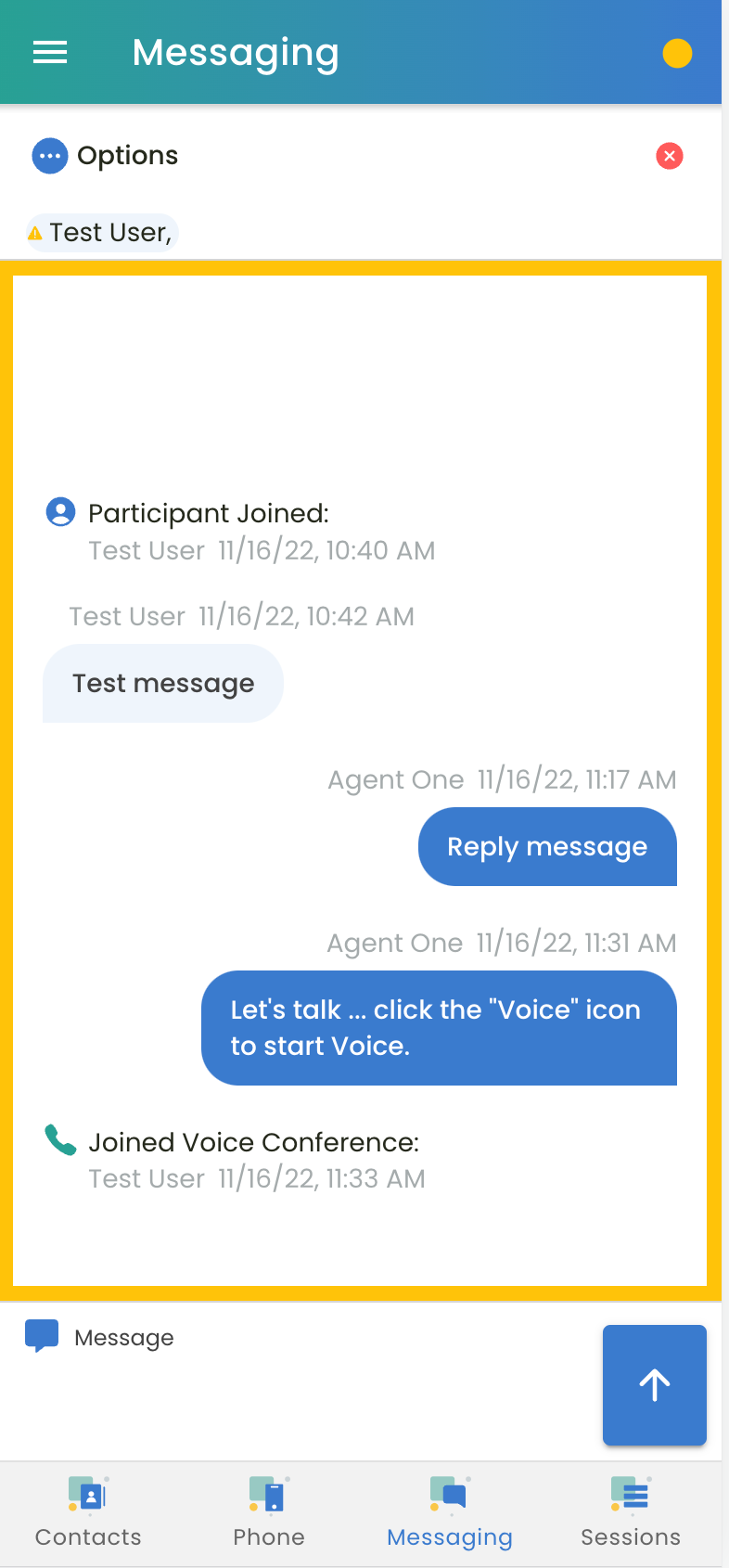Switch to the Phone tab
Screen dimensions: 729x1568
pos(269,1512)
